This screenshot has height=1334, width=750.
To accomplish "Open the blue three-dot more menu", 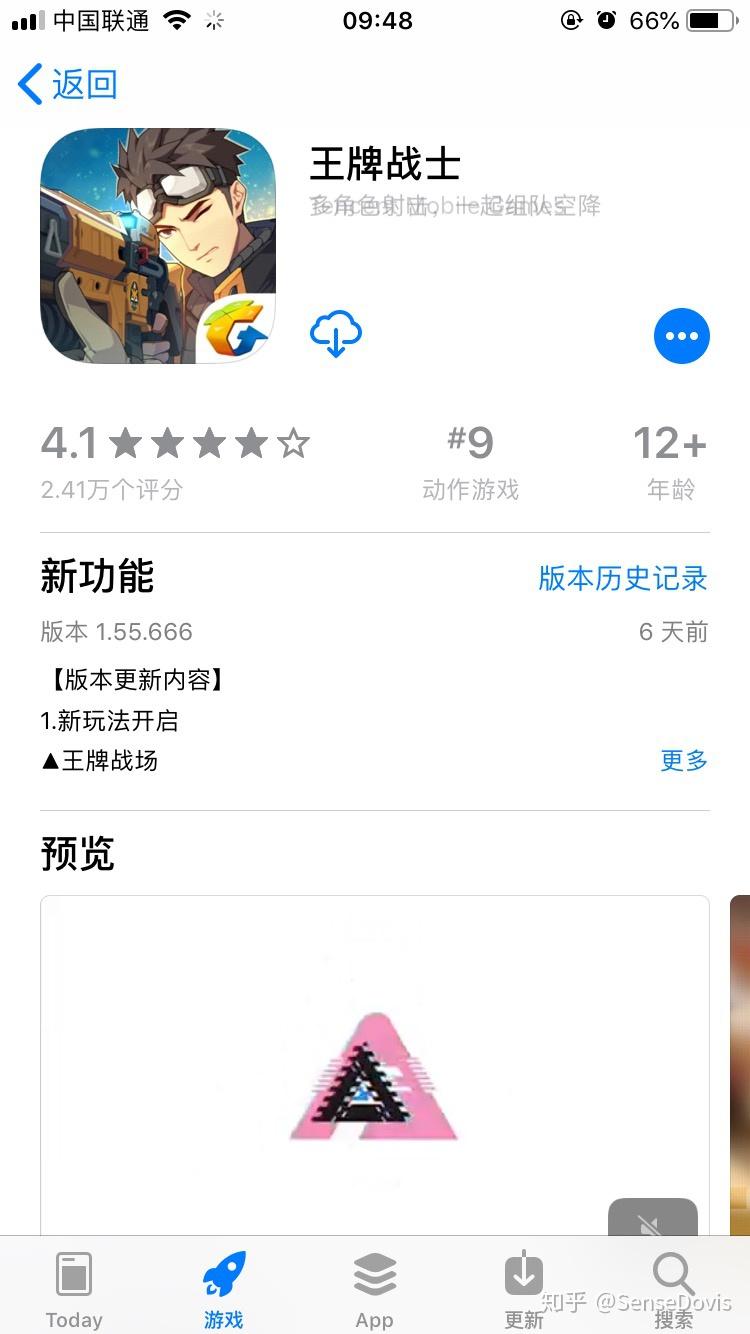I will (682, 336).
